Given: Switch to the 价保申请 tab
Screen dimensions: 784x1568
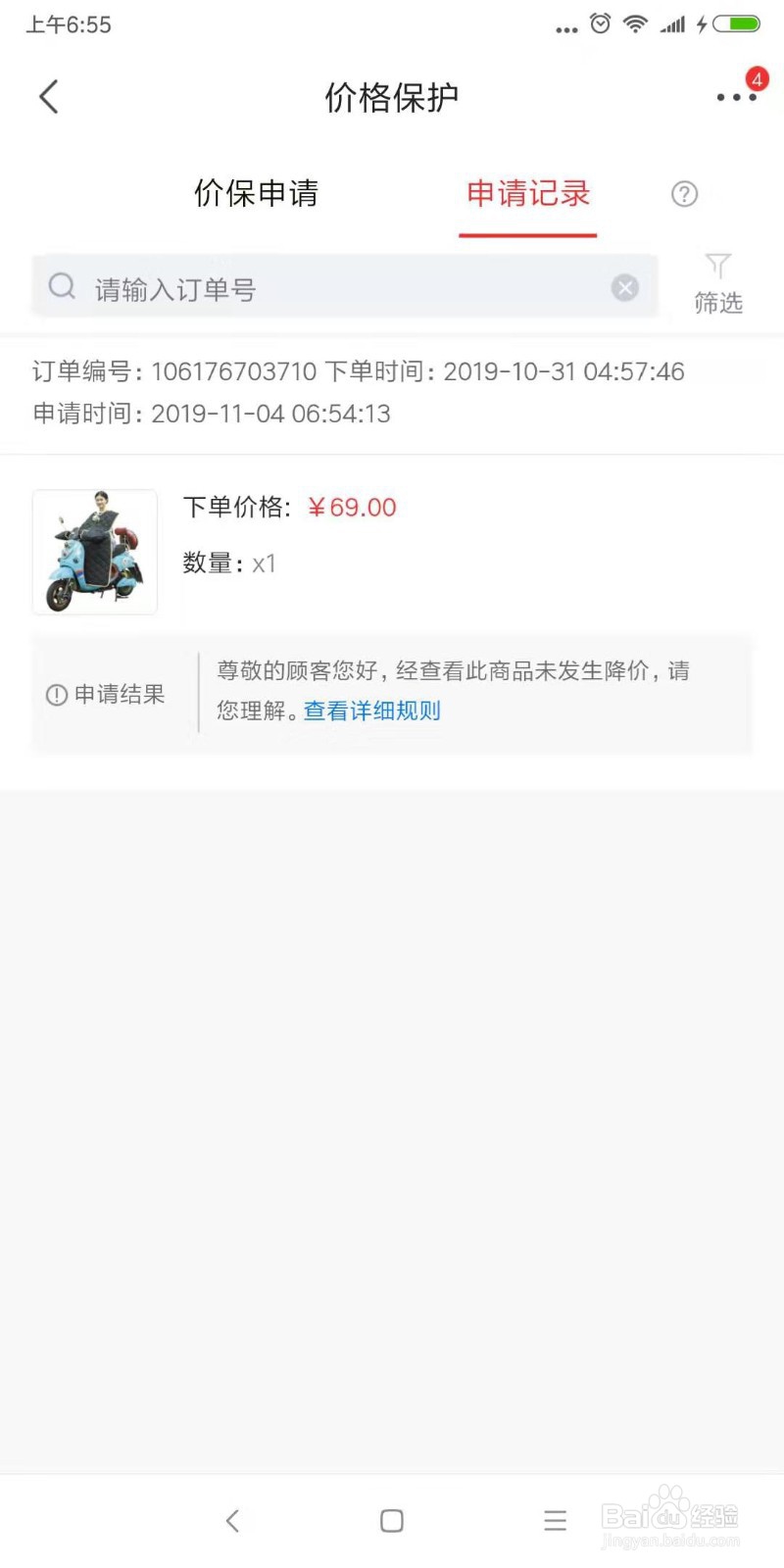Looking at the screenshot, I should [256, 193].
